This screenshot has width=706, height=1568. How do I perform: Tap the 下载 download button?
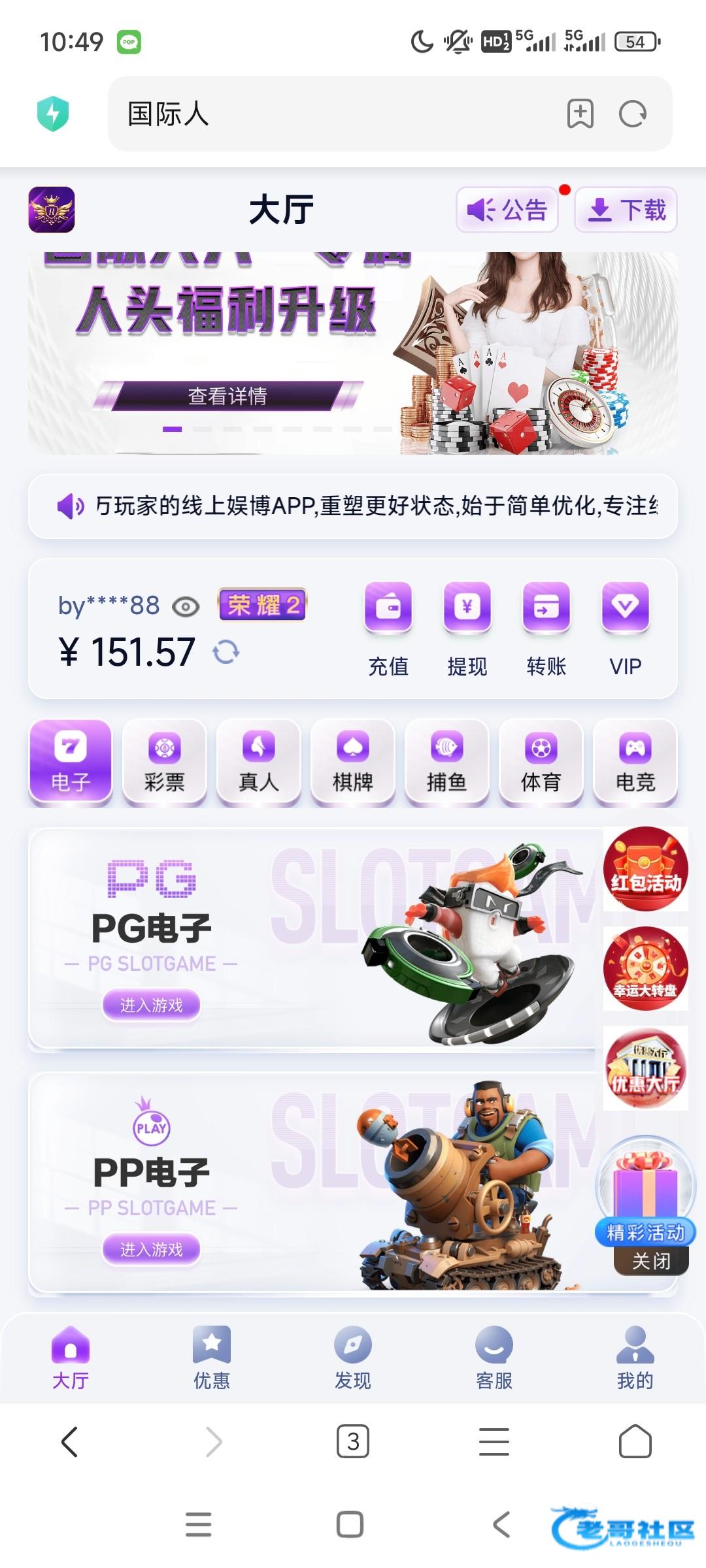tap(626, 210)
